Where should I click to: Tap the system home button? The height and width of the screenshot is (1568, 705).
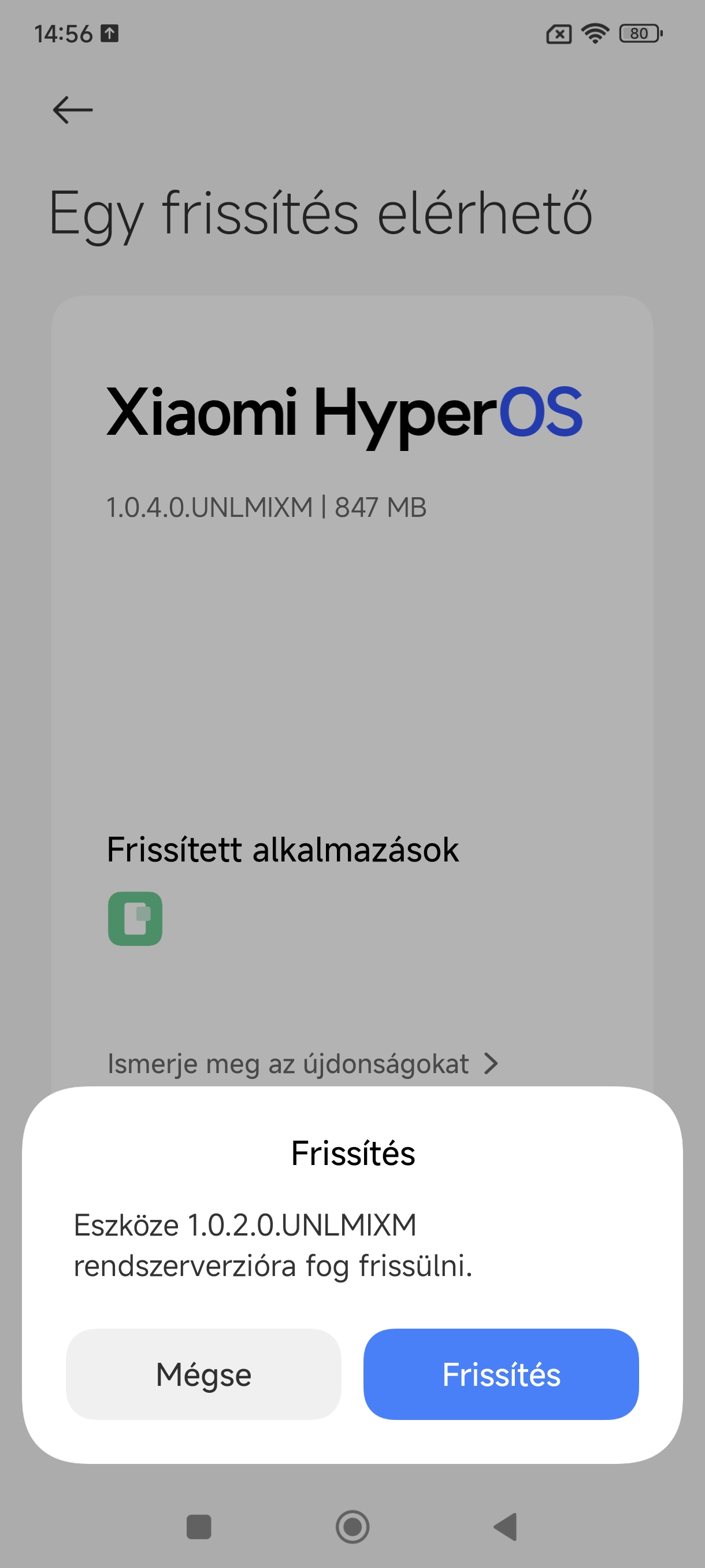[x=352, y=1526]
